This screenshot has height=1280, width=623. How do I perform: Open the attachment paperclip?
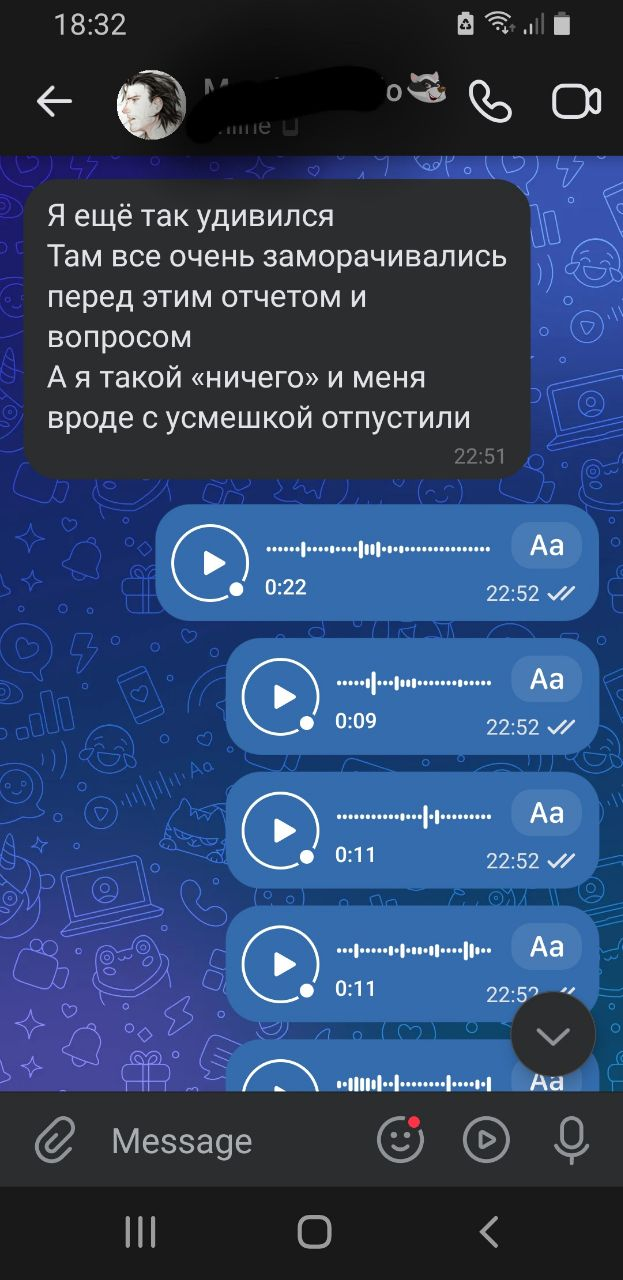(55, 1141)
